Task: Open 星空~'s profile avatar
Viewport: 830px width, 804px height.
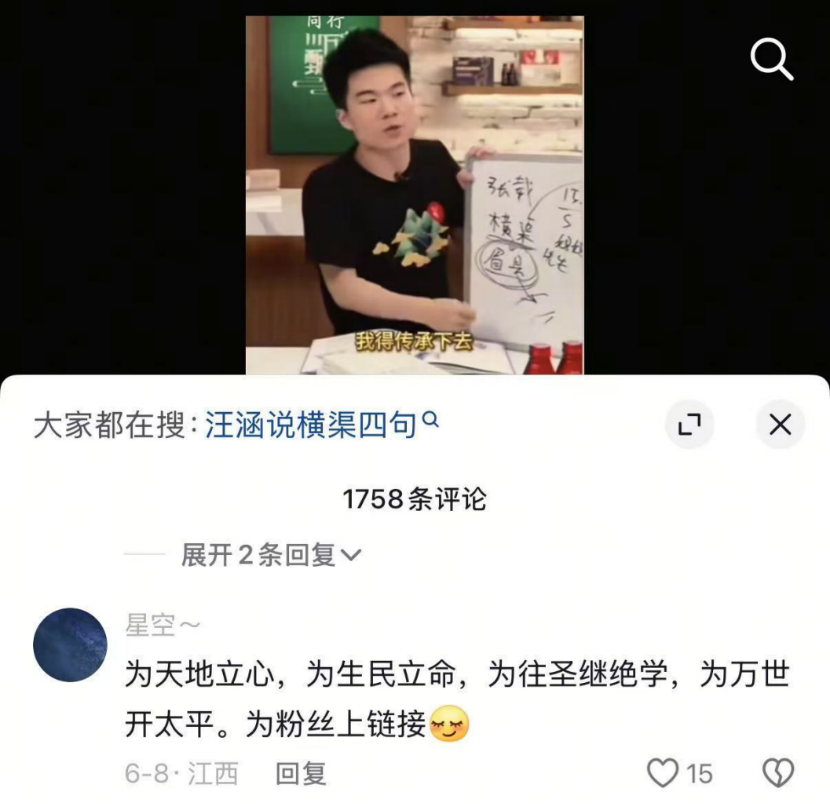Action: coord(70,645)
